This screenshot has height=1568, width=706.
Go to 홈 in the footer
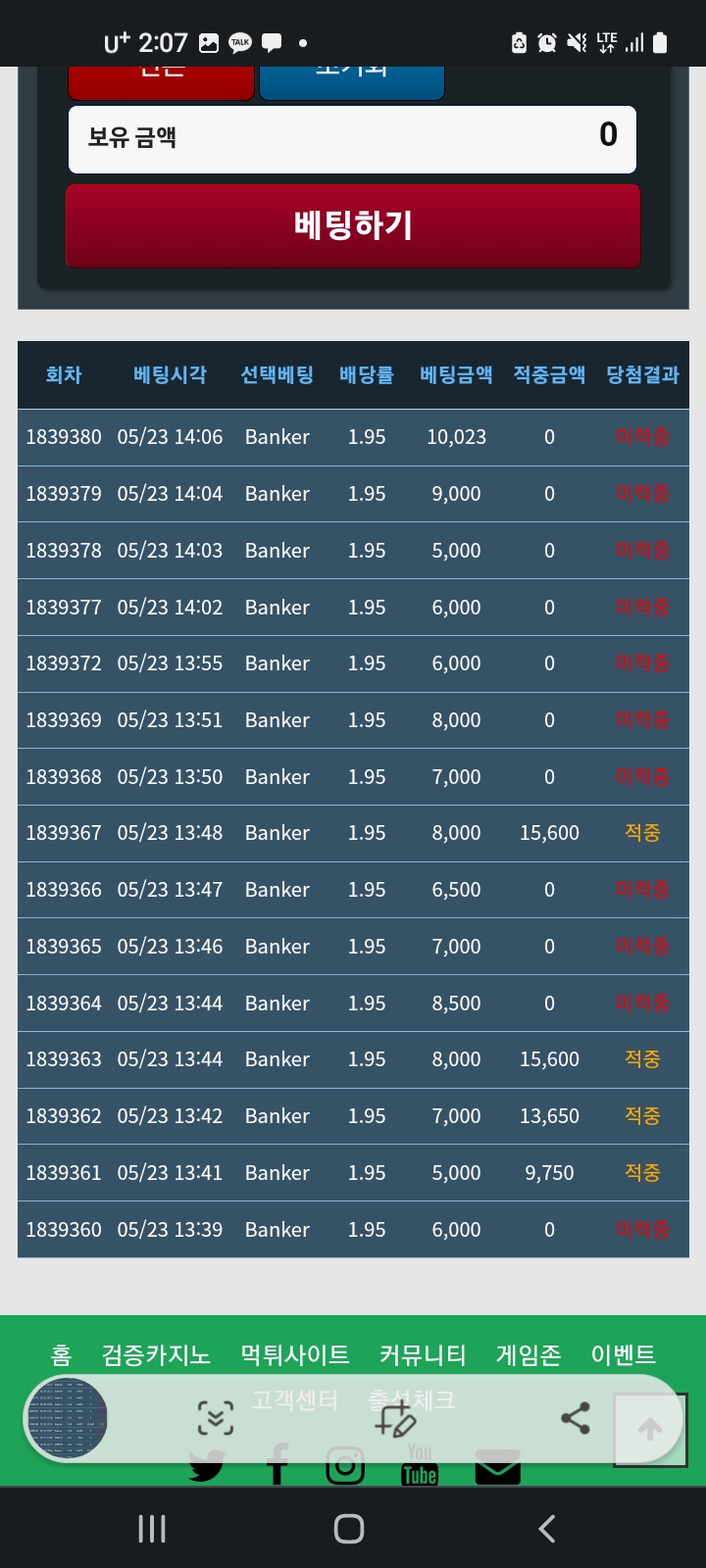61,1354
